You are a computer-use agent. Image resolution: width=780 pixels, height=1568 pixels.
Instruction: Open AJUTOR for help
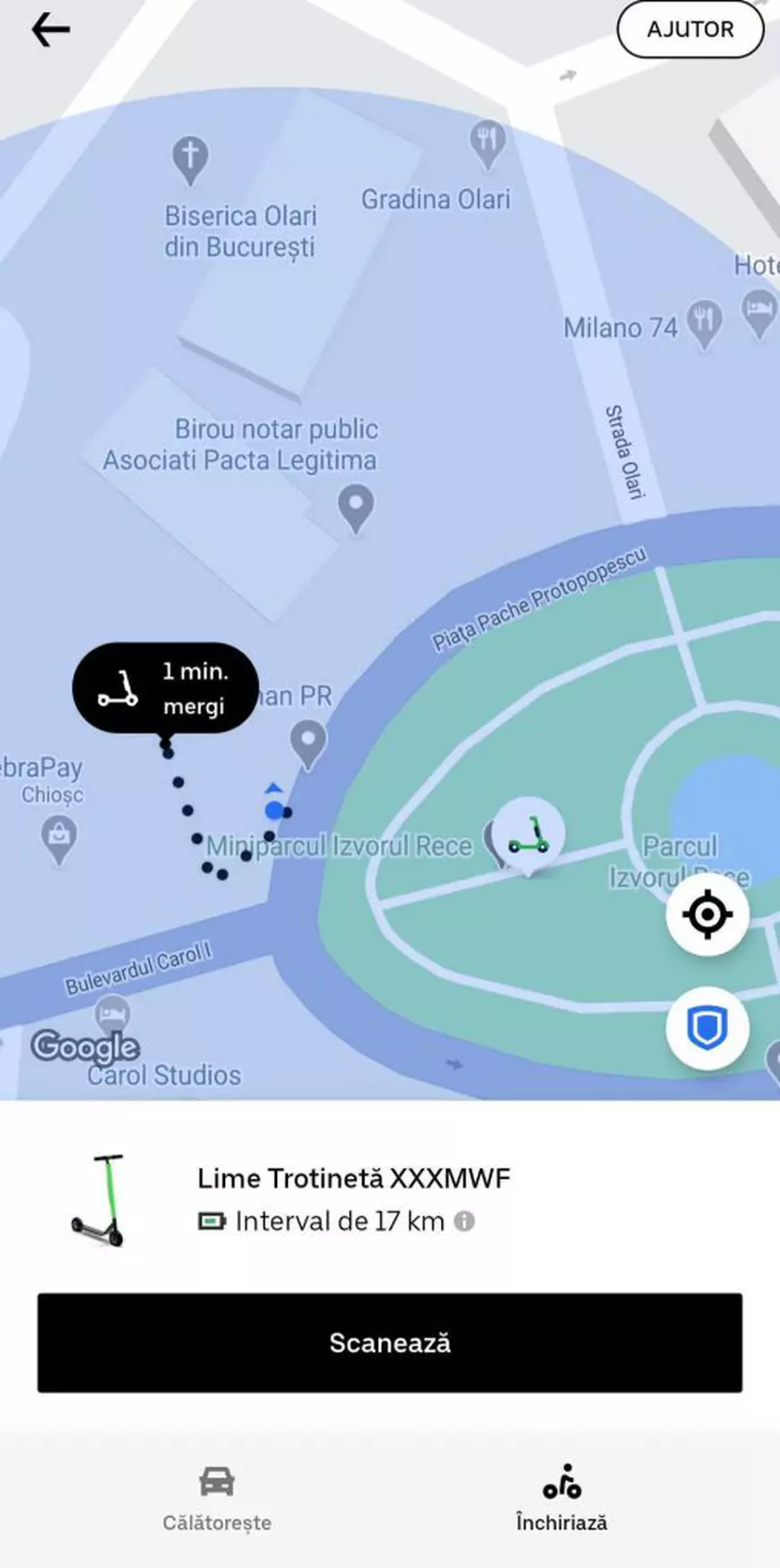[x=690, y=30]
